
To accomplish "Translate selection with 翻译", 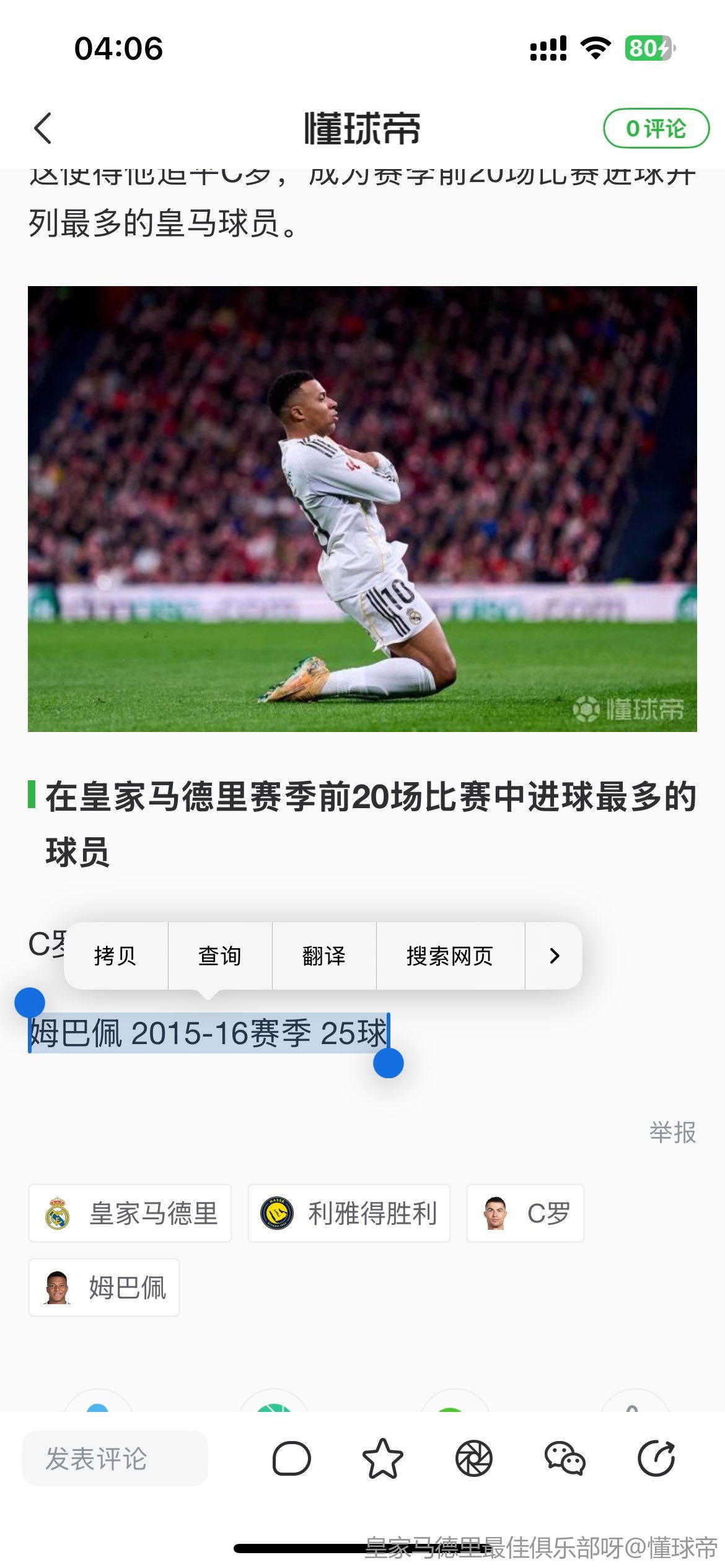I will click(x=323, y=956).
